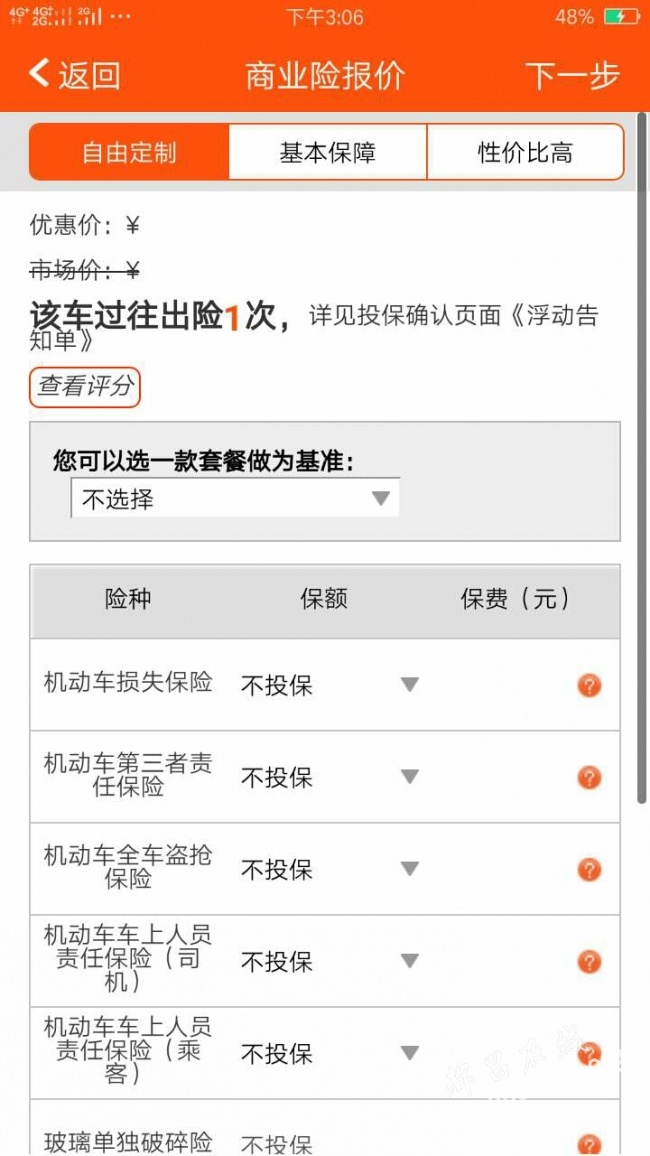Open help icon for 机动车损失保险
This screenshot has width=650, height=1156.
pyautogui.click(x=589, y=685)
